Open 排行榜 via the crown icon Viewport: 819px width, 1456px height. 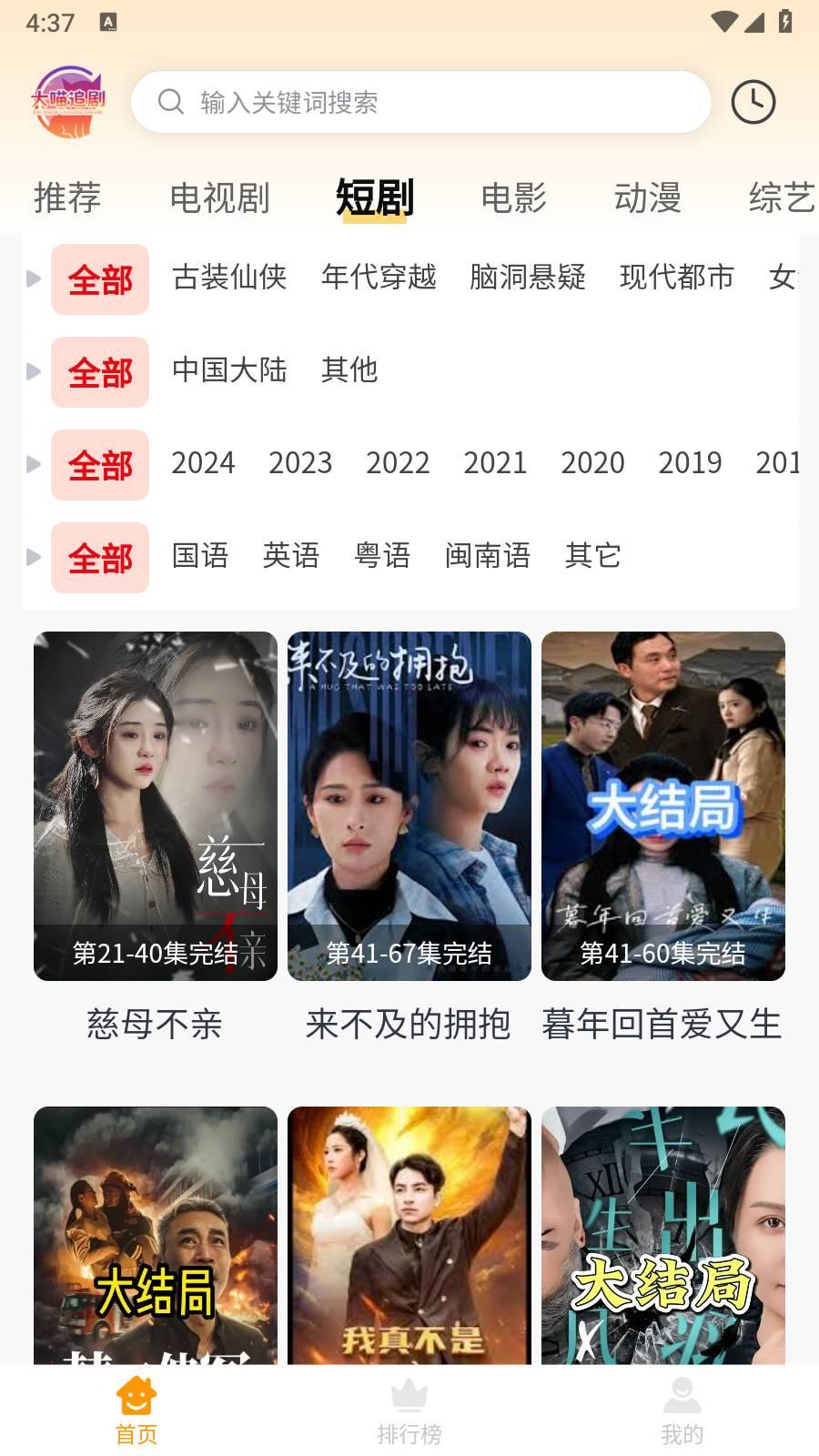(x=409, y=1394)
